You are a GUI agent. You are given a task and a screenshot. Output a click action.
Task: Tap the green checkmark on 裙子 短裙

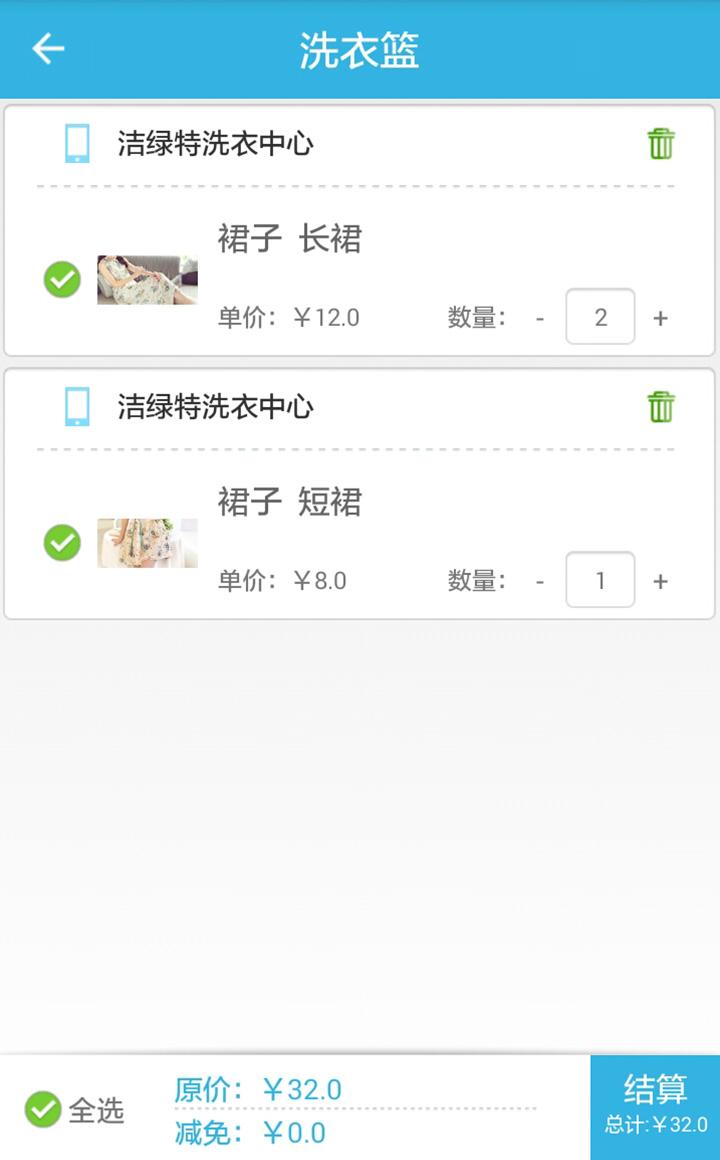[61, 543]
